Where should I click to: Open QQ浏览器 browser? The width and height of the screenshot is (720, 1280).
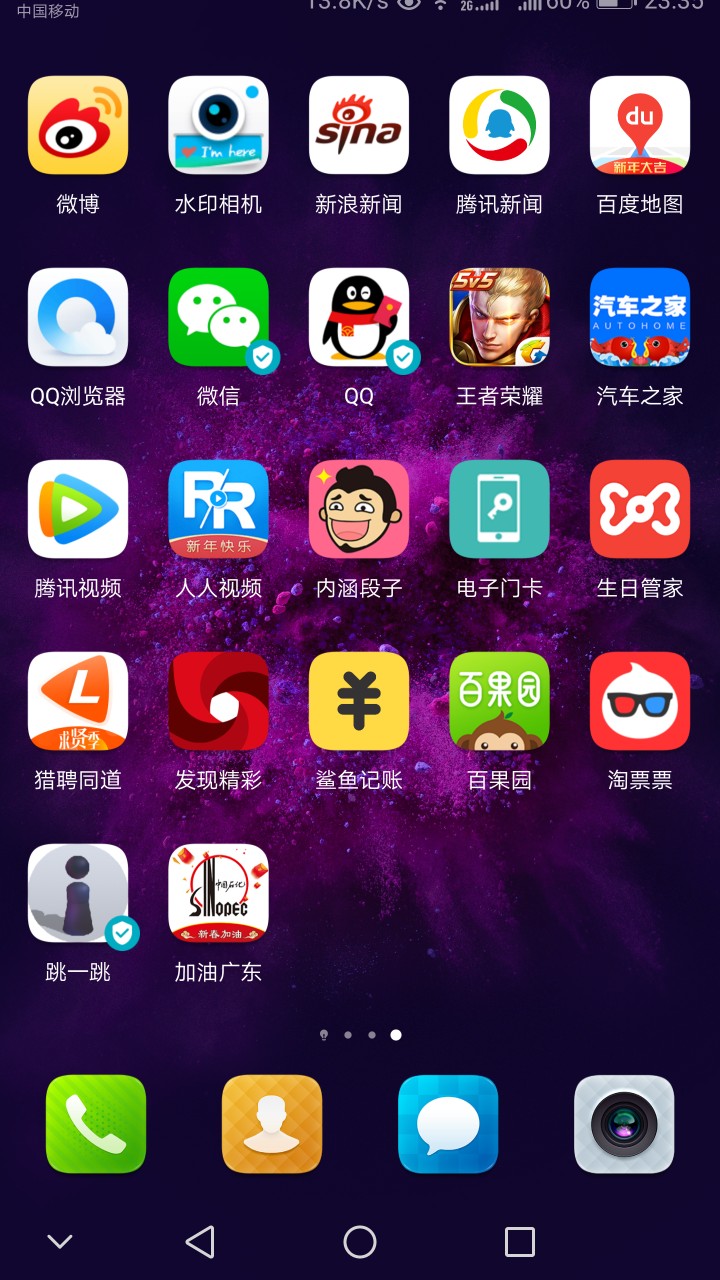pyautogui.click(x=78, y=318)
